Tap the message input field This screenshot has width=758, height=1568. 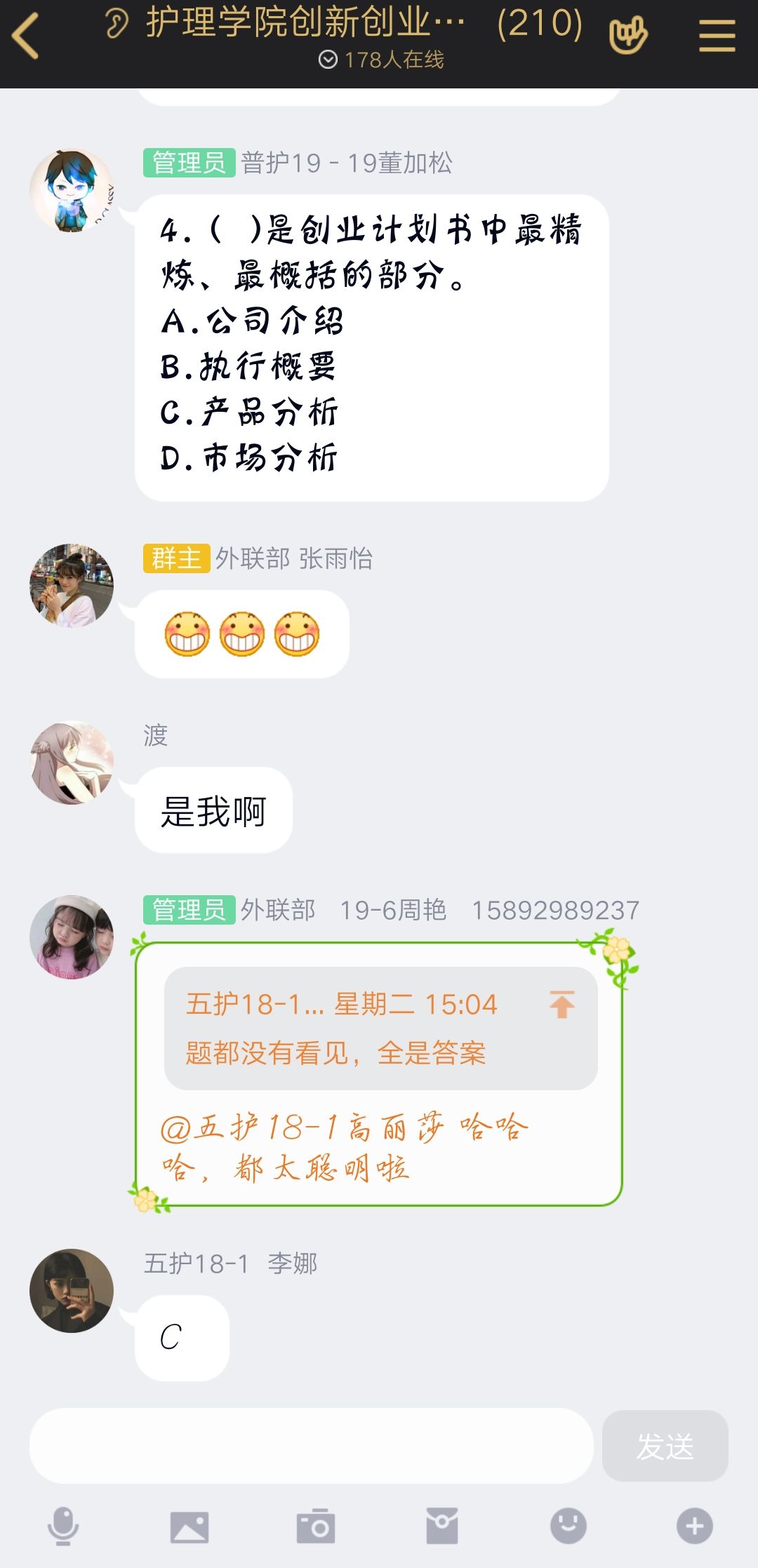[311, 1446]
